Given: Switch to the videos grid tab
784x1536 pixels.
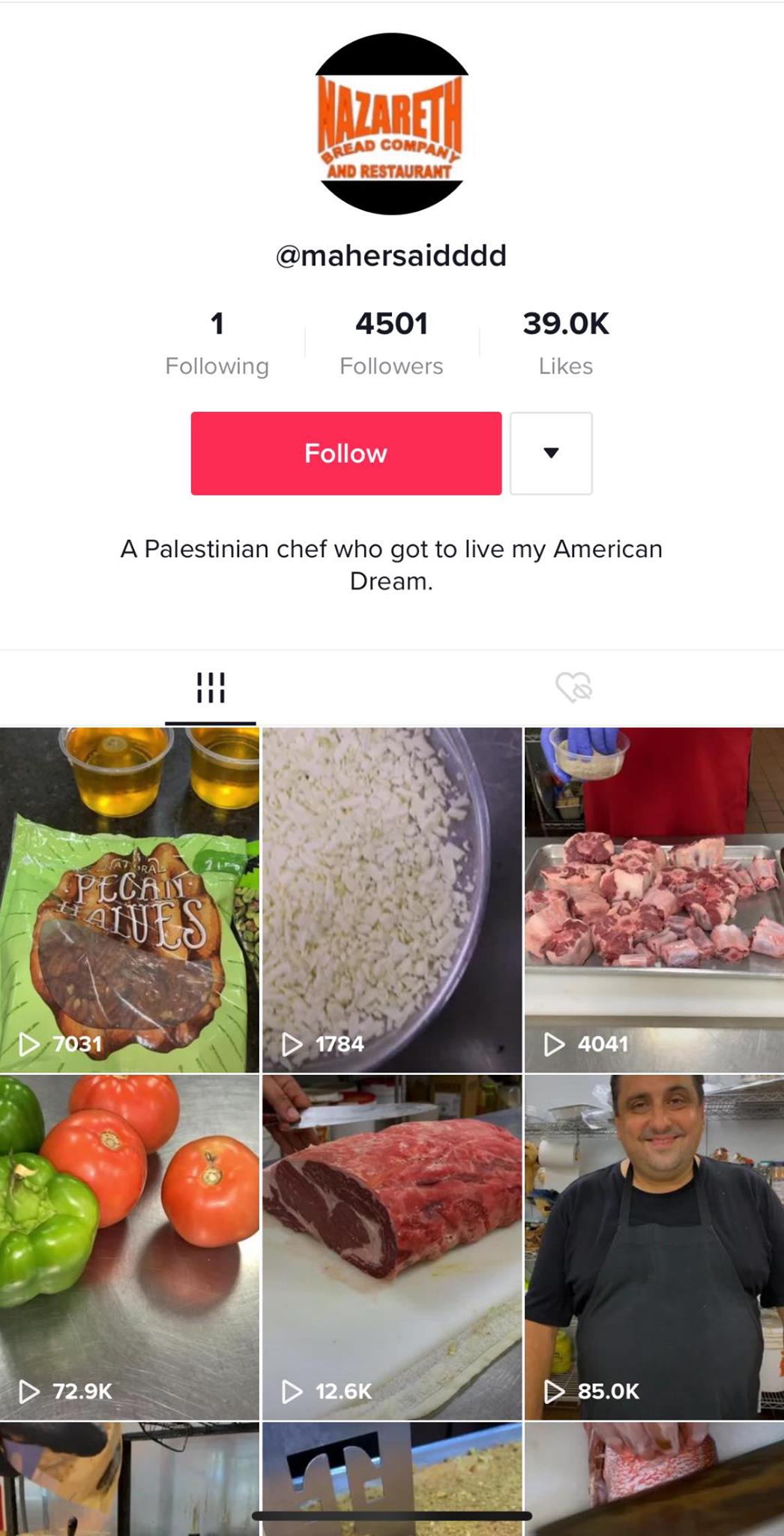Looking at the screenshot, I should click(x=211, y=687).
